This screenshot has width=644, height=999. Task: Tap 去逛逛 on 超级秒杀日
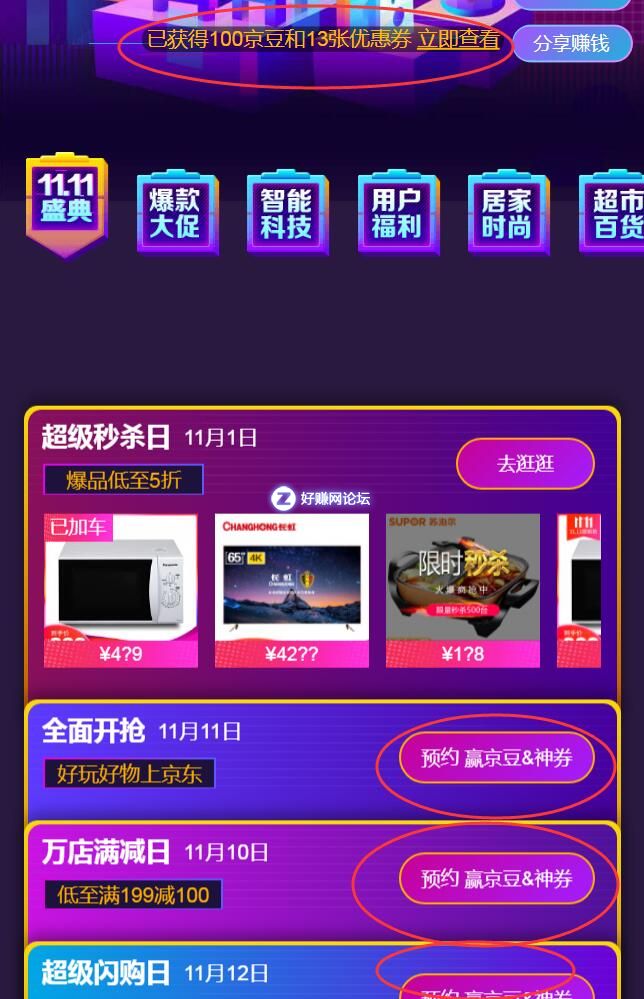point(525,464)
